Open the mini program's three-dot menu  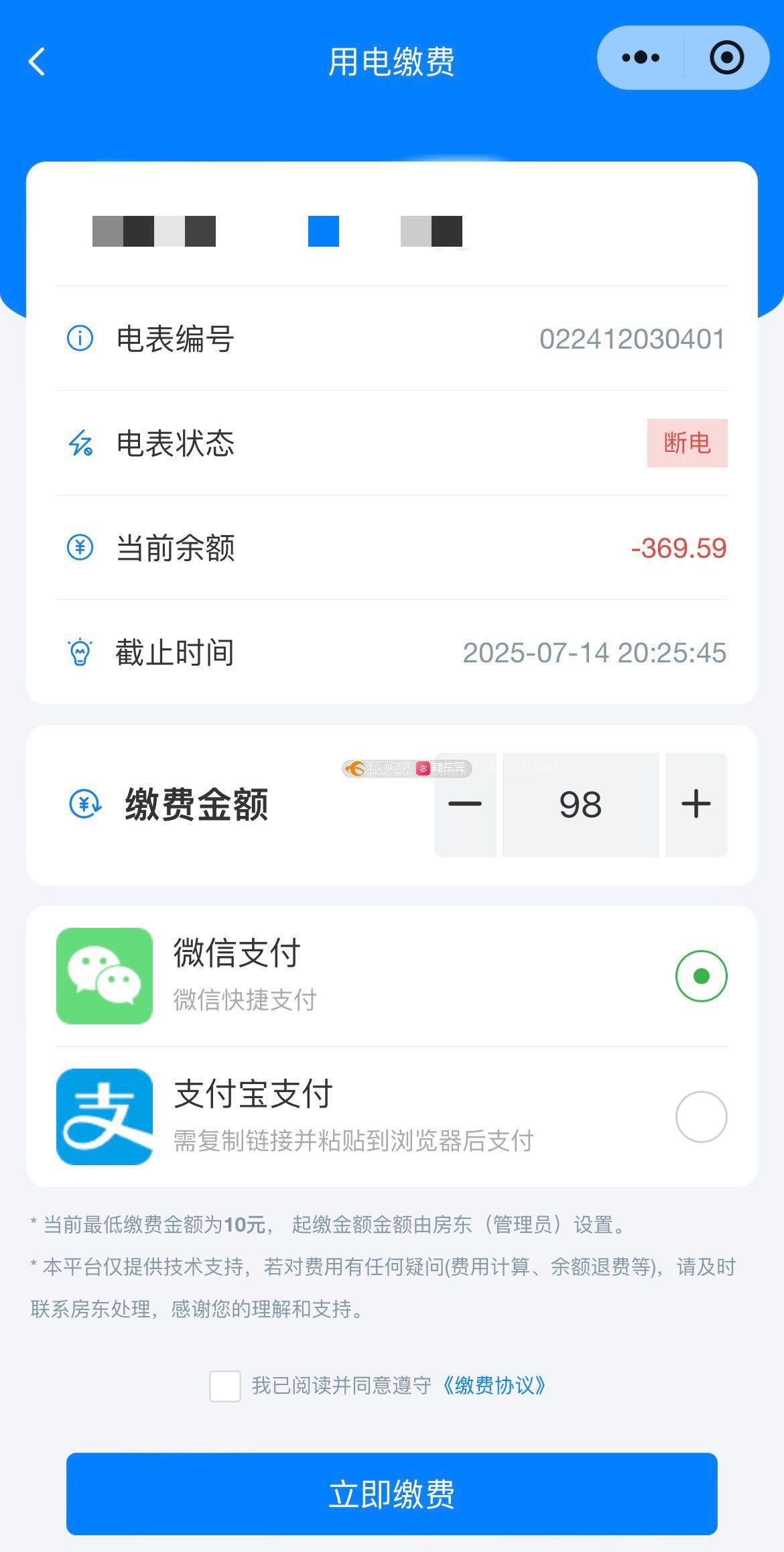(641, 58)
